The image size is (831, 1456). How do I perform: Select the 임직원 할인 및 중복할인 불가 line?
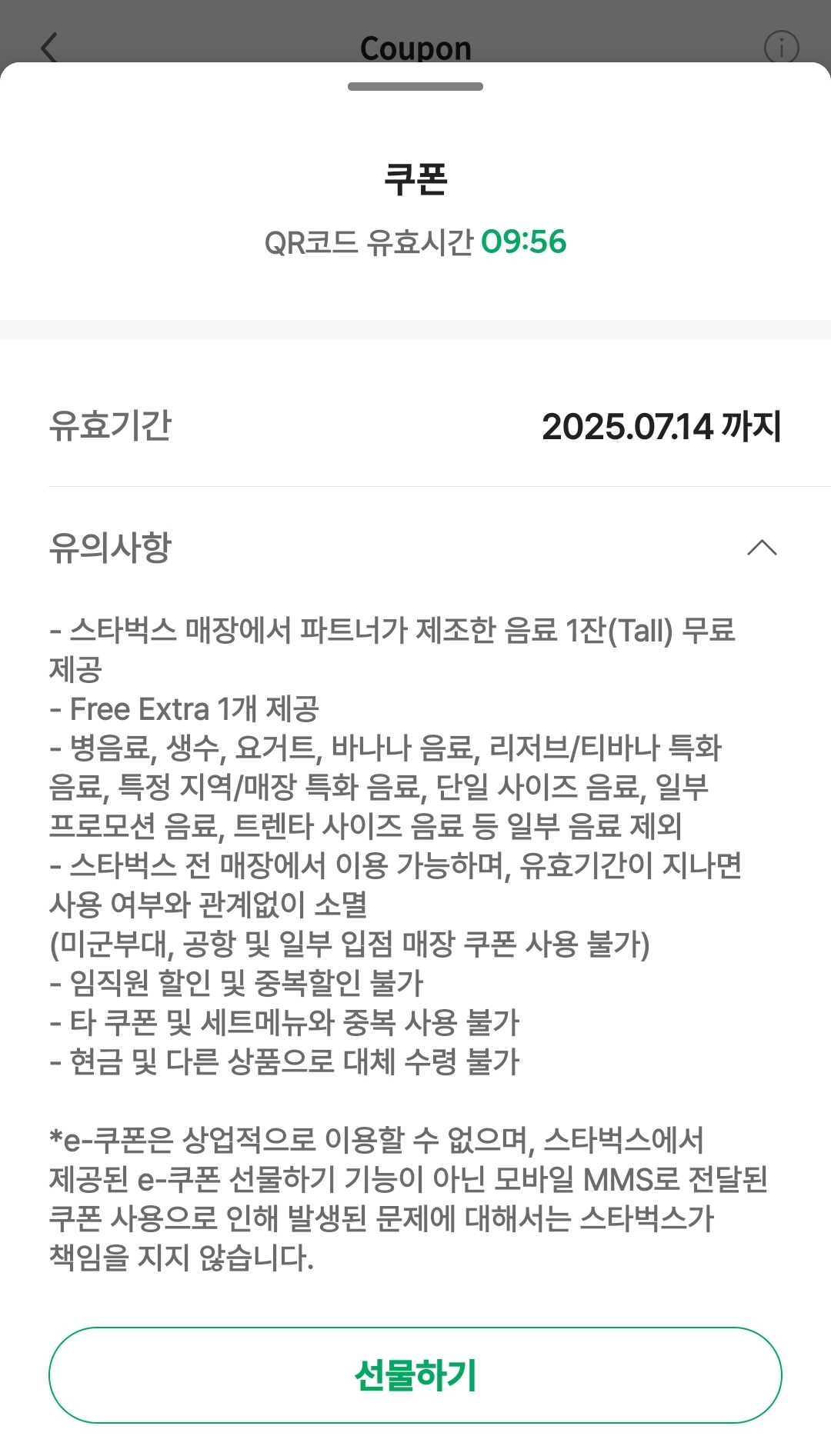(236, 983)
